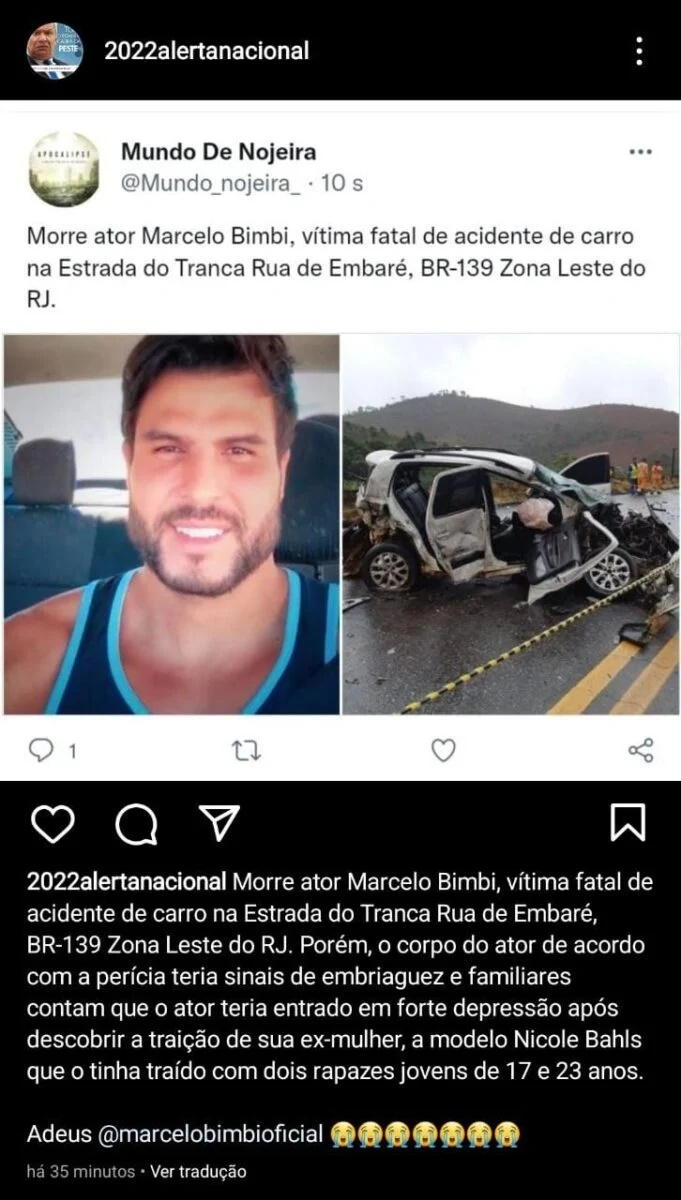Open 2022alertanacional from the caption username
The image size is (681, 1200).
coord(126,882)
